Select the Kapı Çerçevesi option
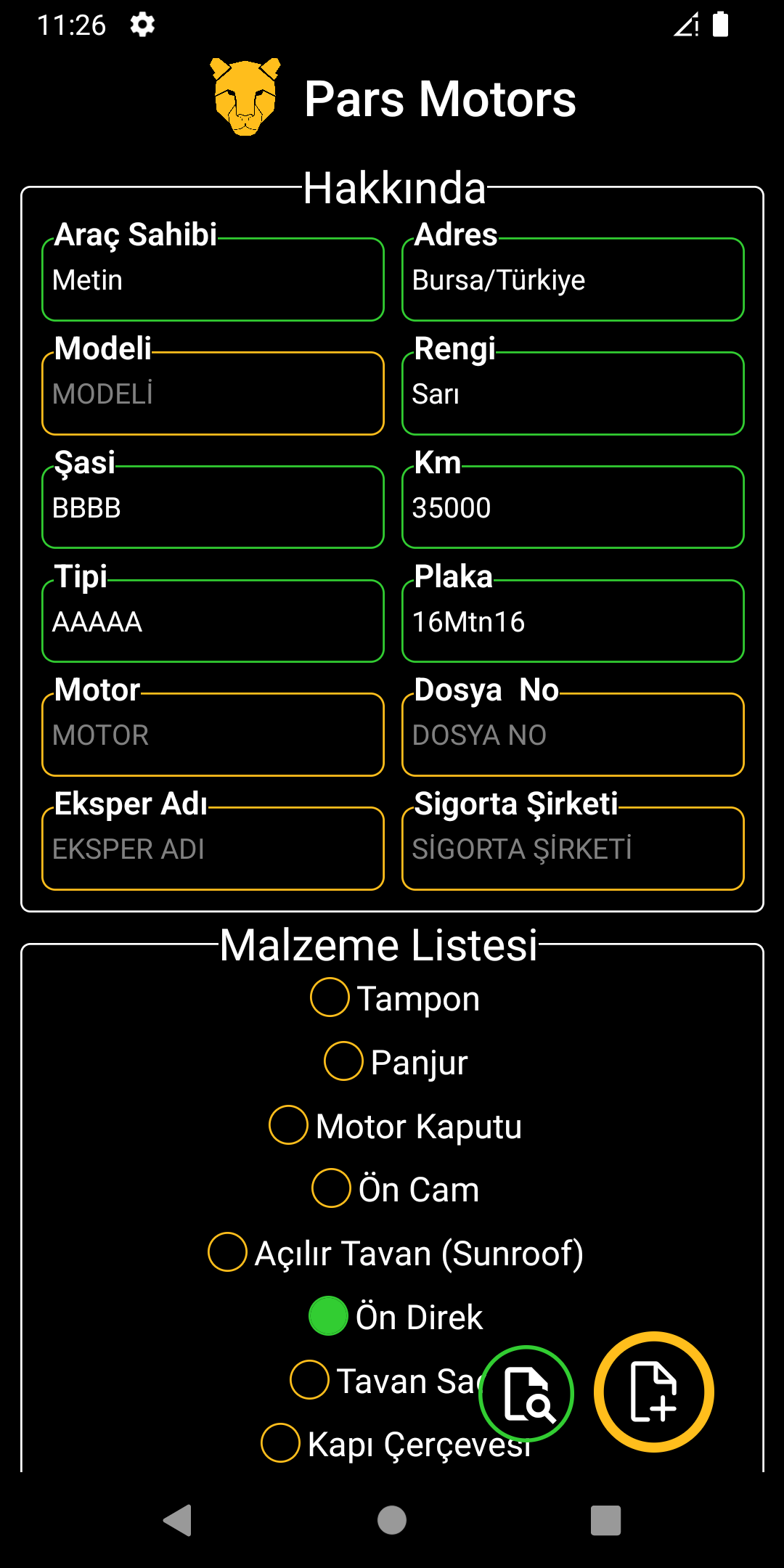The width and height of the screenshot is (784, 1568). 279,1443
